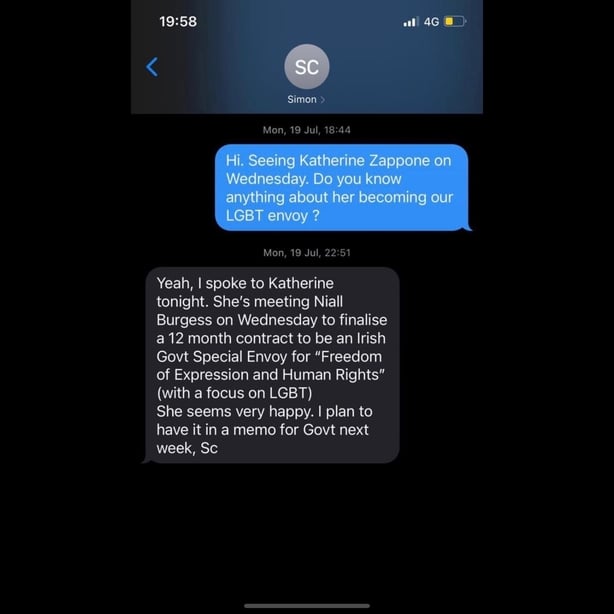
Task: Go back to the messages list
Action: pos(152,67)
